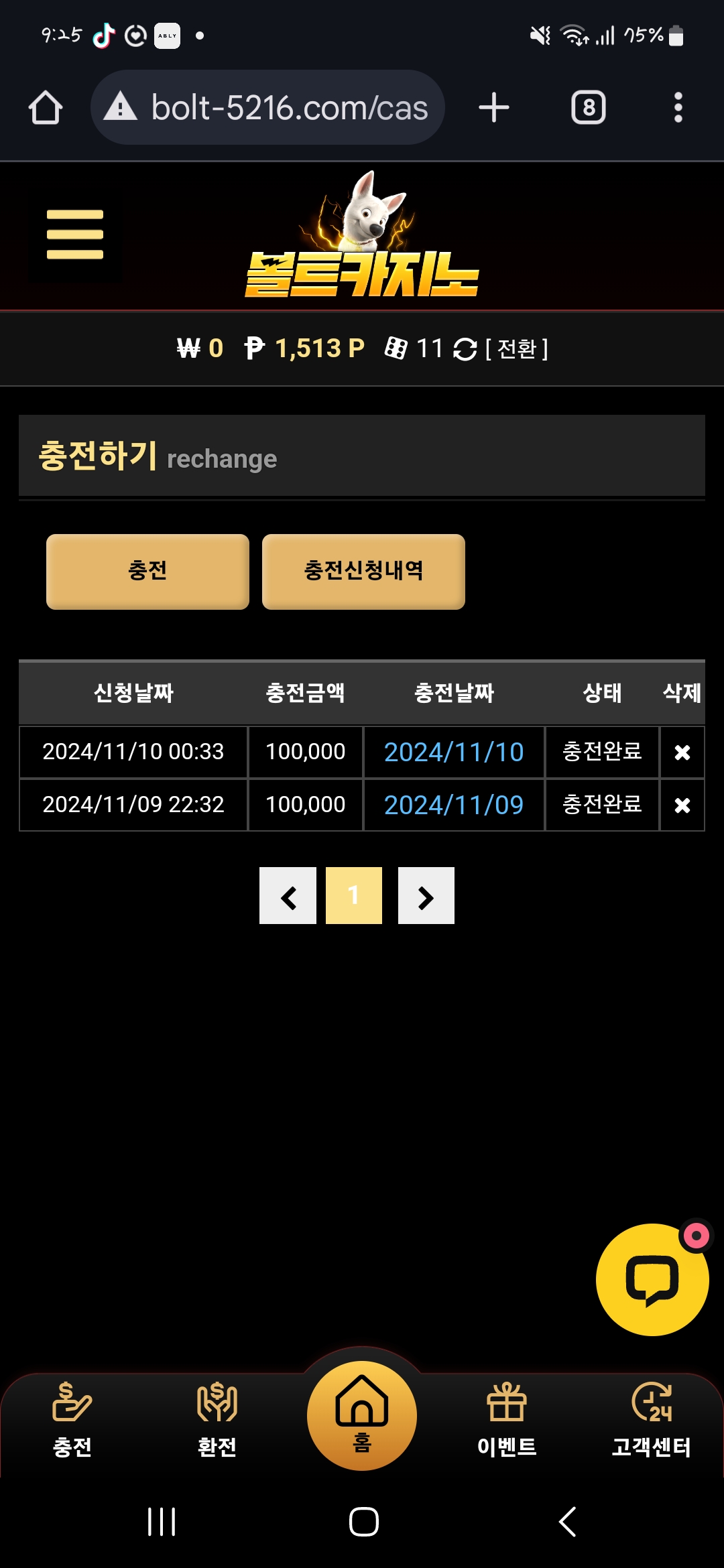This screenshot has width=724, height=1568.
Task: Open the hamburger drawer menu
Action: click(x=74, y=235)
